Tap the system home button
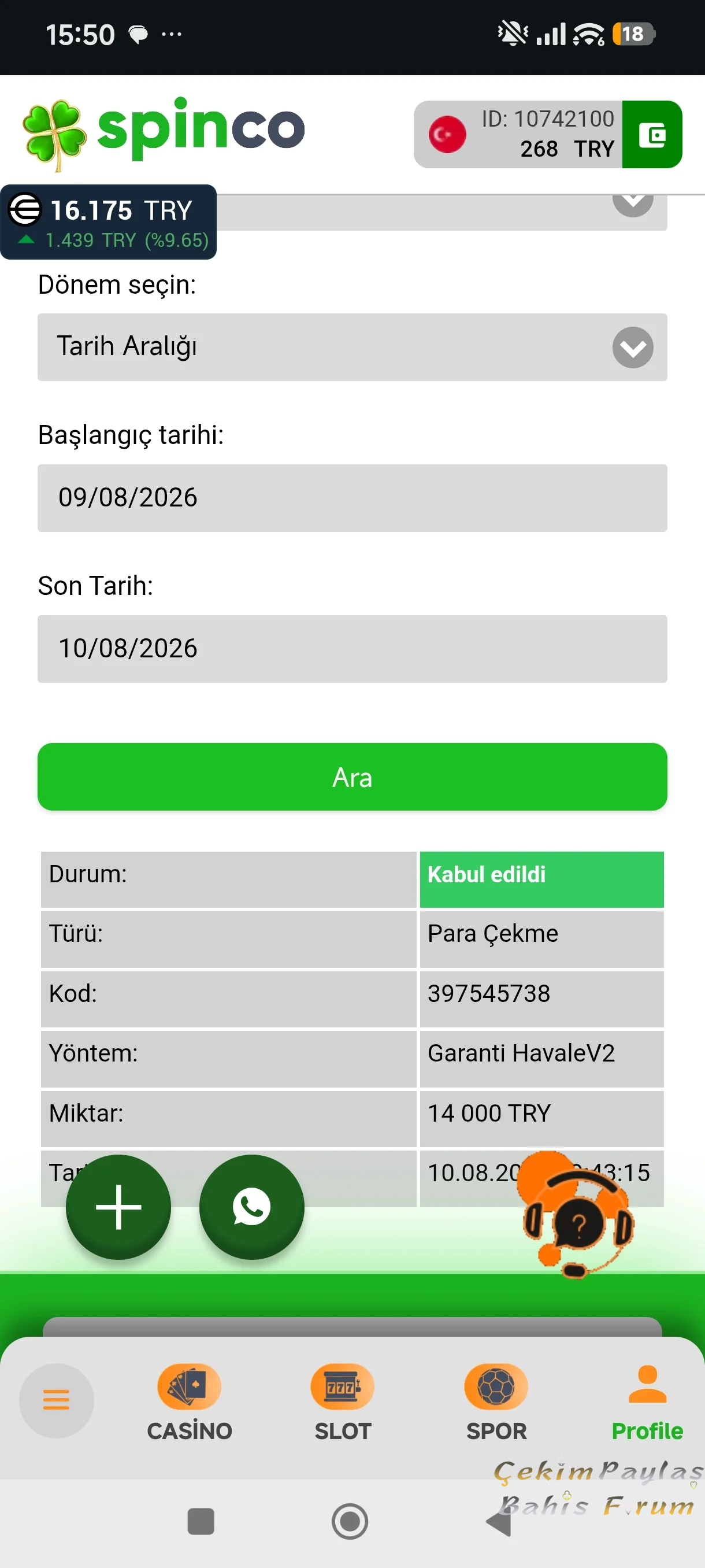Screen dimensions: 705x1568 pos(350,1521)
